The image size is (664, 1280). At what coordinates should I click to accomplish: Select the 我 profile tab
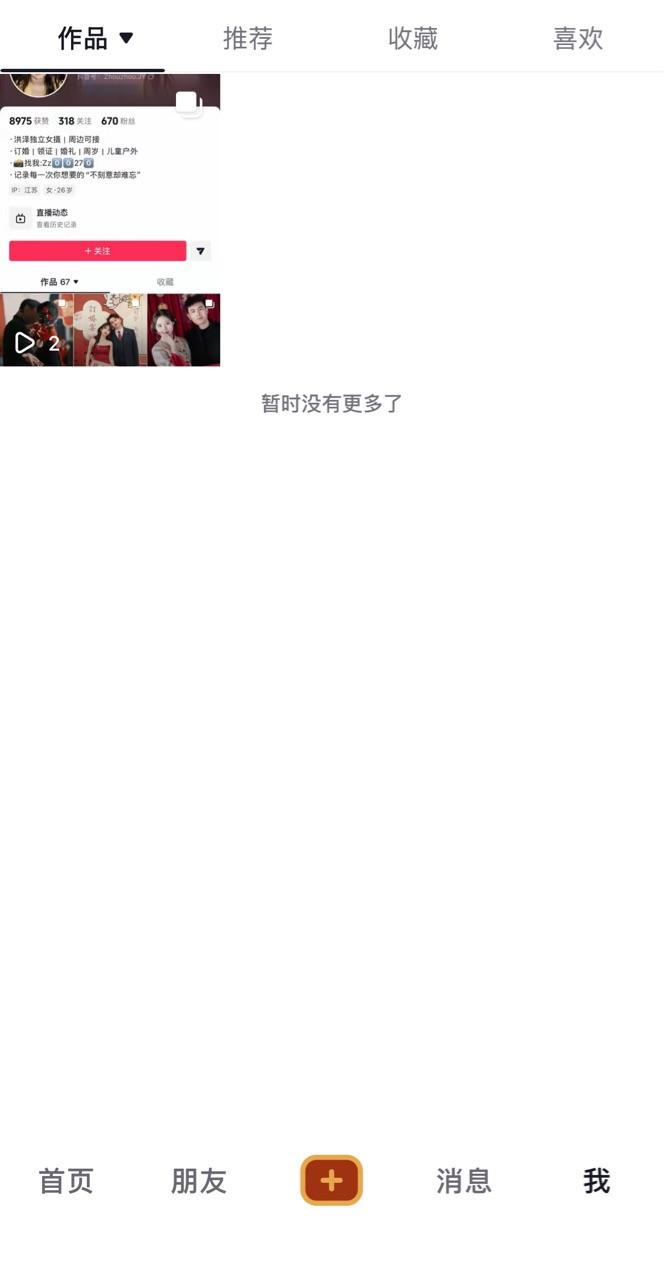596,1181
